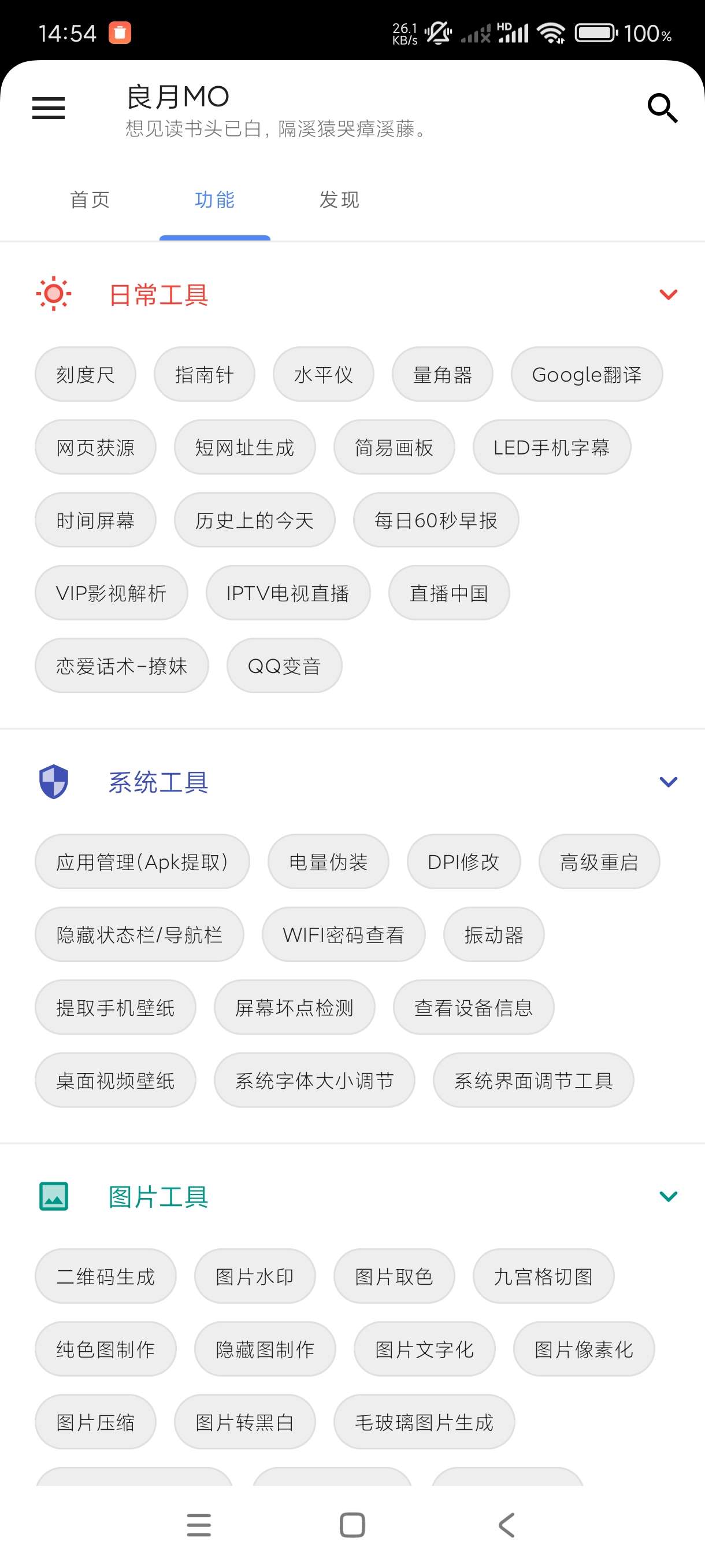Launch Google翻译 chip
Screen dimensions: 705x1568
[x=587, y=374]
